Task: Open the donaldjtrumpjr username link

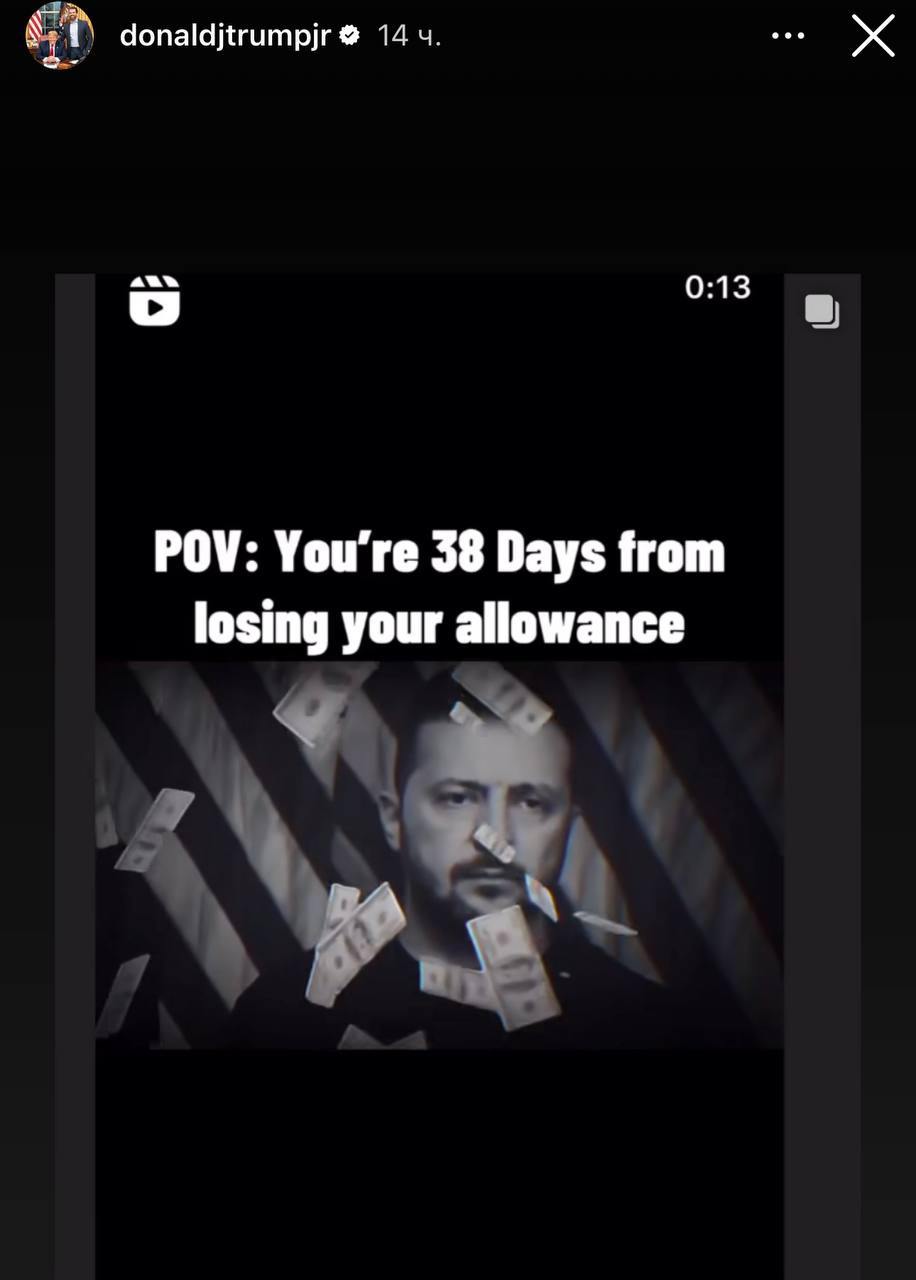Action: (x=225, y=36)
